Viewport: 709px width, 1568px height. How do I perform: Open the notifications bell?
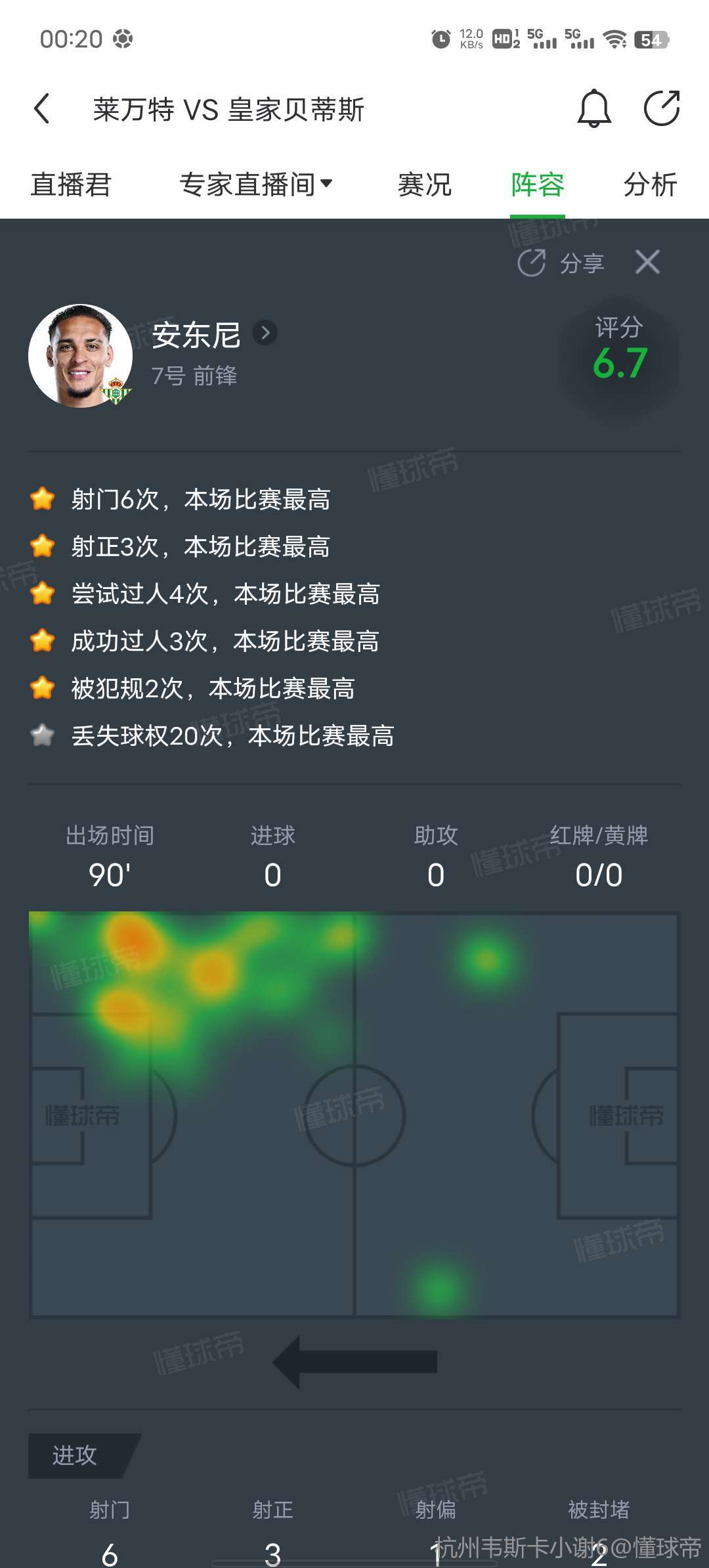[594, 109]
